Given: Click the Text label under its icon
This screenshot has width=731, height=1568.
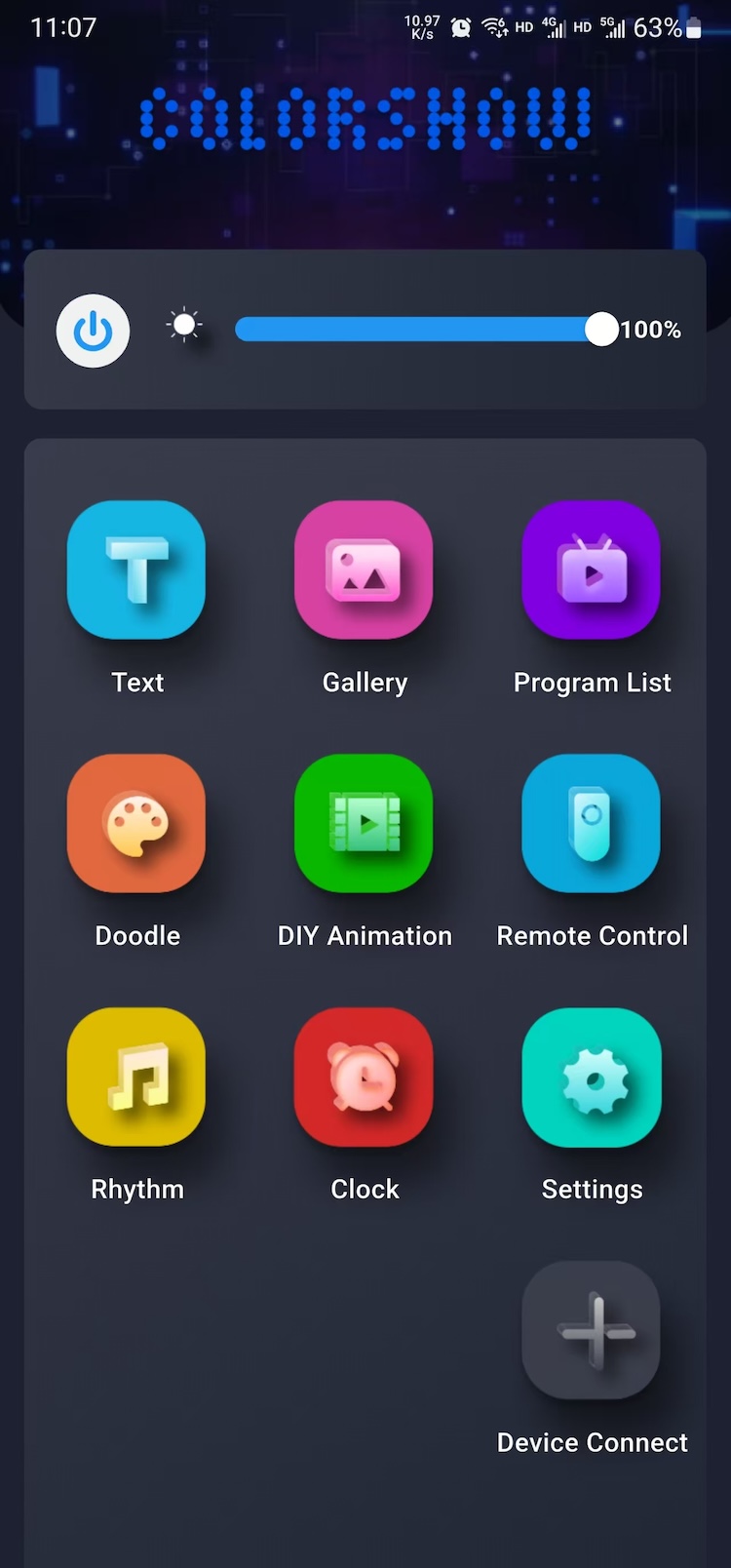Looking at the screenshot, I should coord(137,682).
